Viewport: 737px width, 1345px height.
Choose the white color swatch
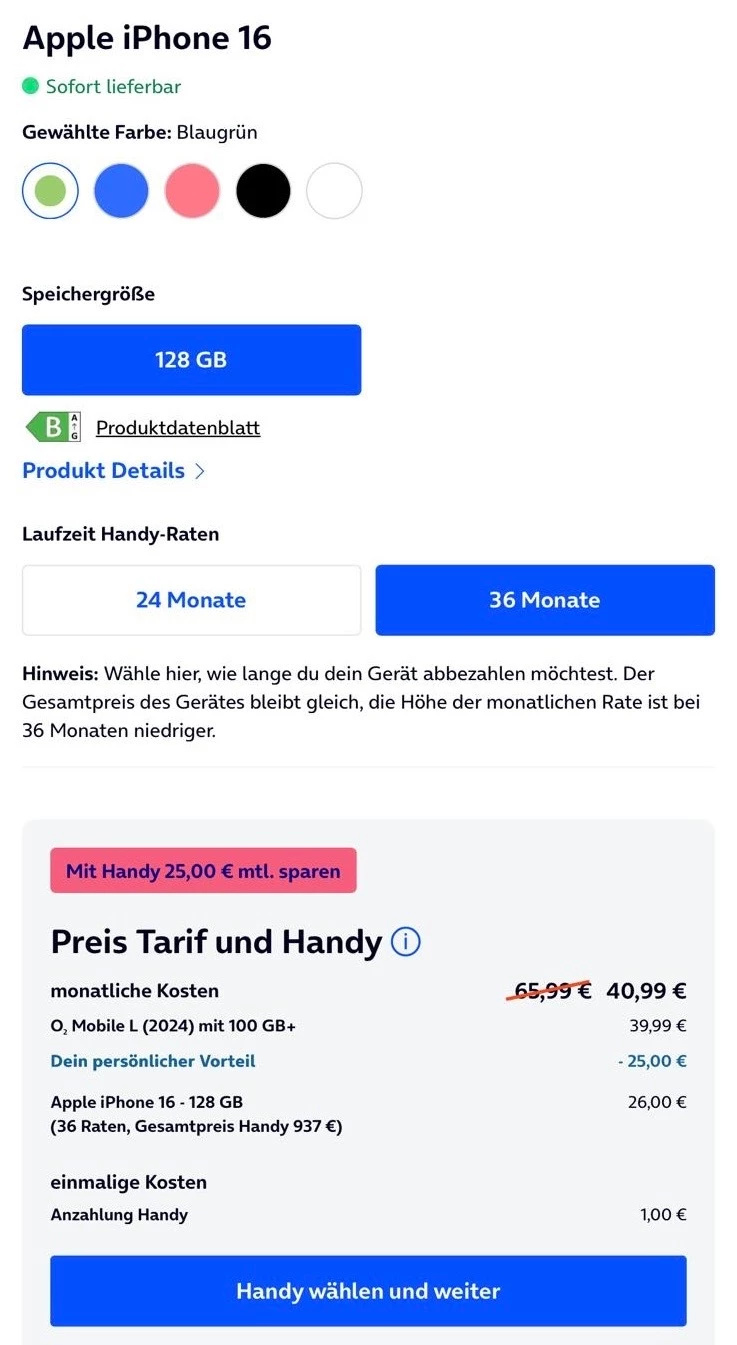(x=334, y=190)
